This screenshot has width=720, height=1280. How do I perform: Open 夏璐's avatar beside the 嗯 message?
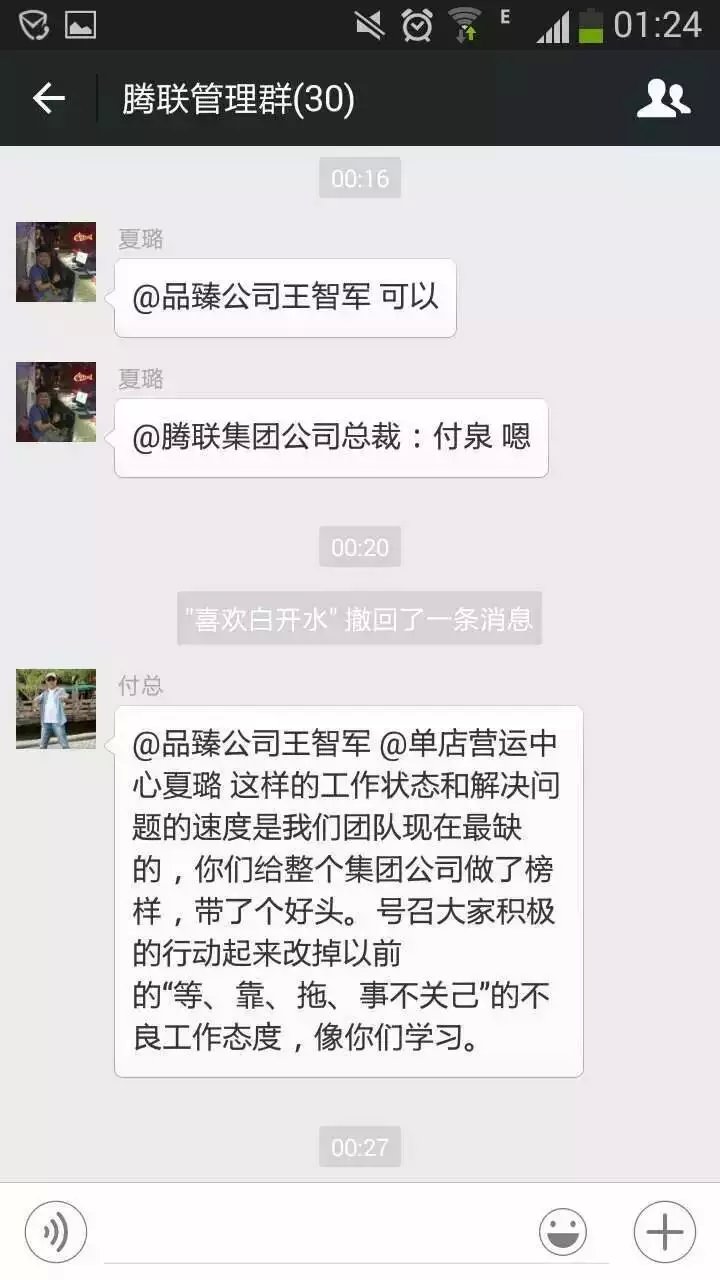coord(56,402)
